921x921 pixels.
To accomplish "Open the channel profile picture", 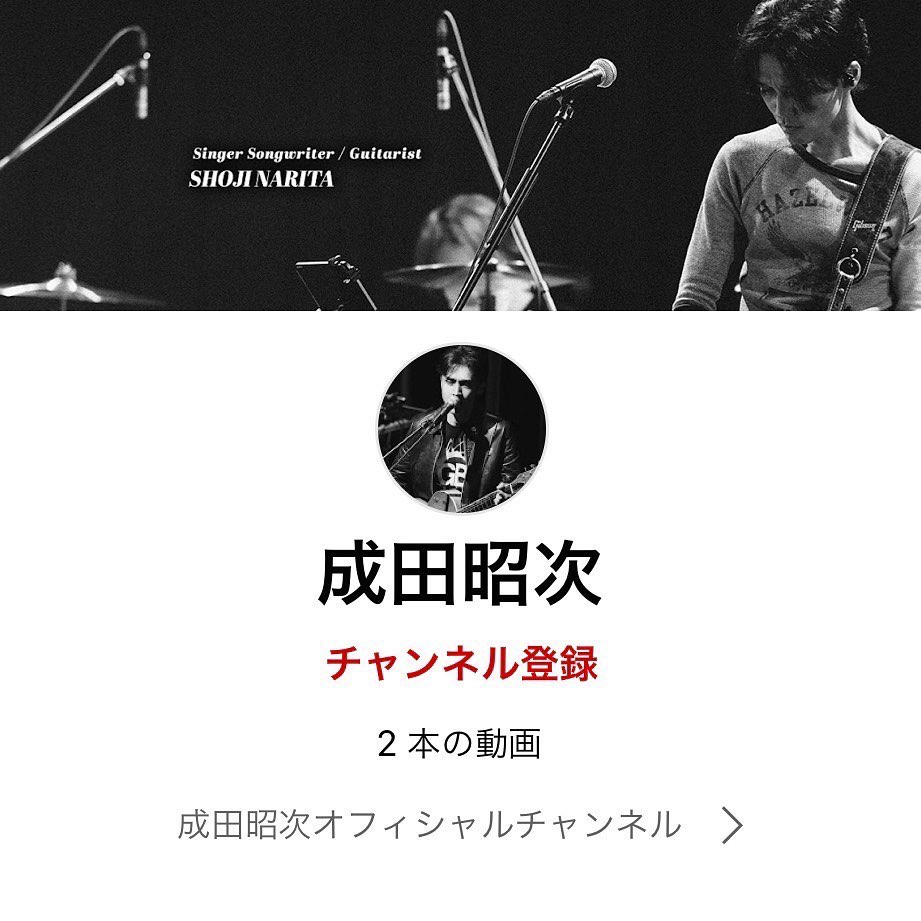I will (x=461, y=429).
